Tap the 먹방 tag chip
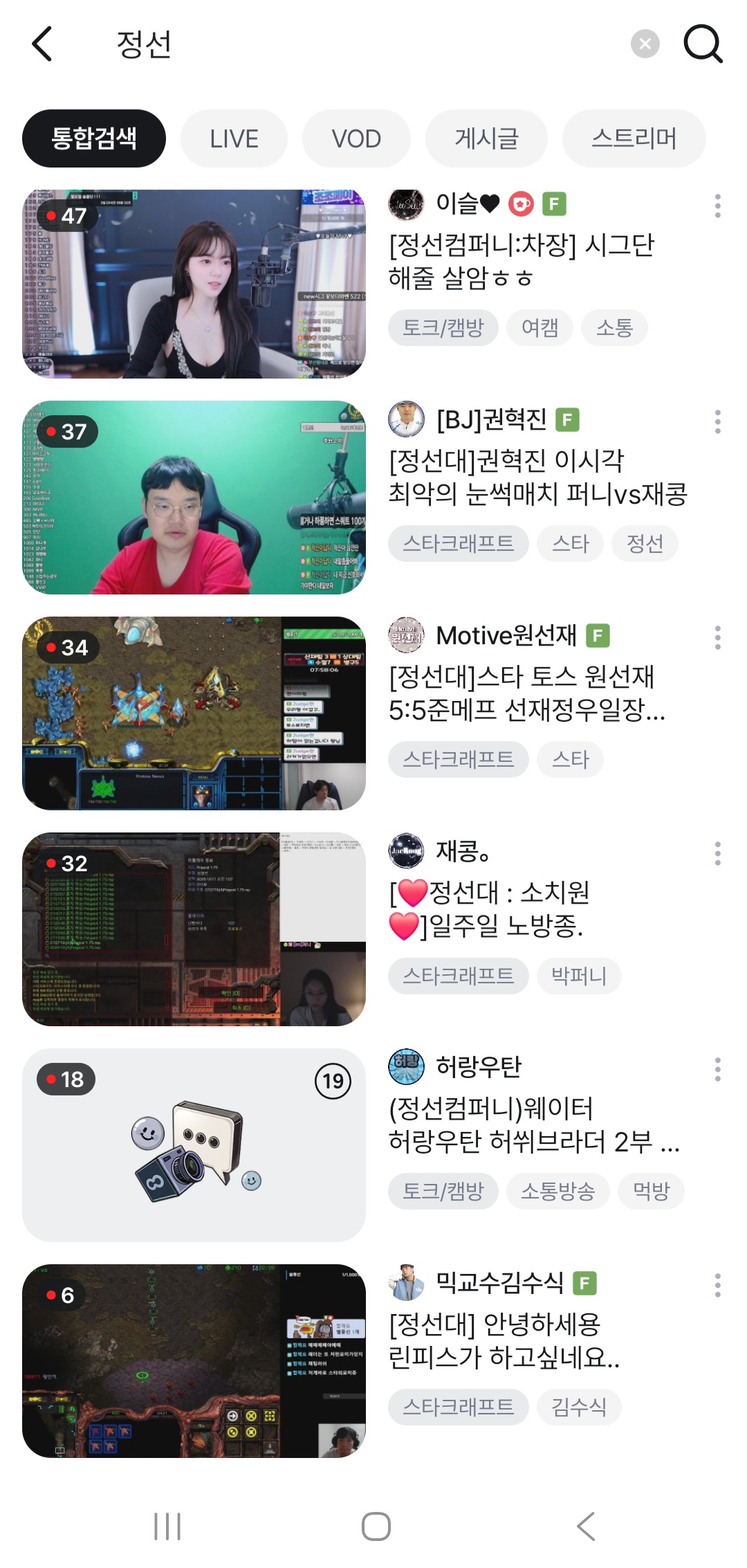The image size is (747, 1568). point(651,1191)
